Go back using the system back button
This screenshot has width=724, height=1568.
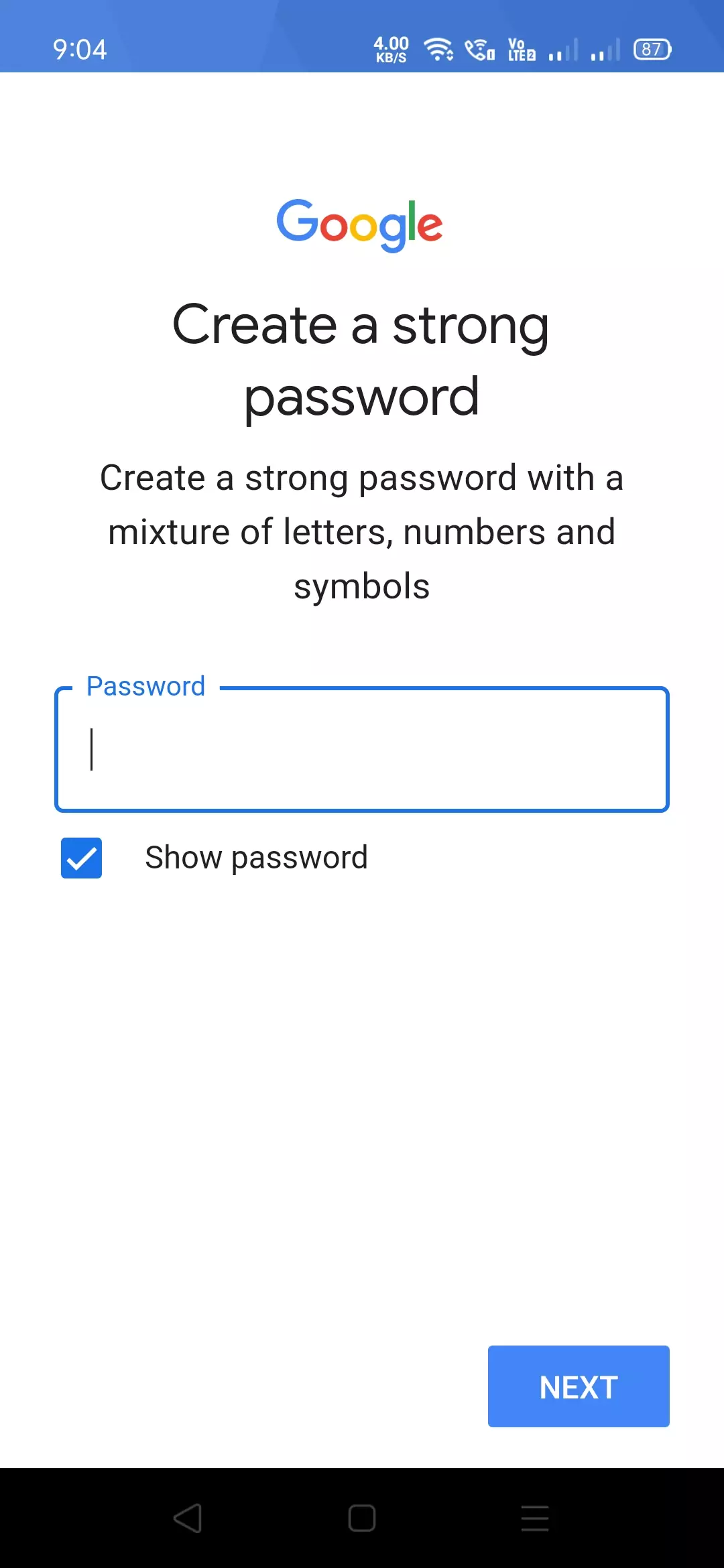[x=188, y=1518]
